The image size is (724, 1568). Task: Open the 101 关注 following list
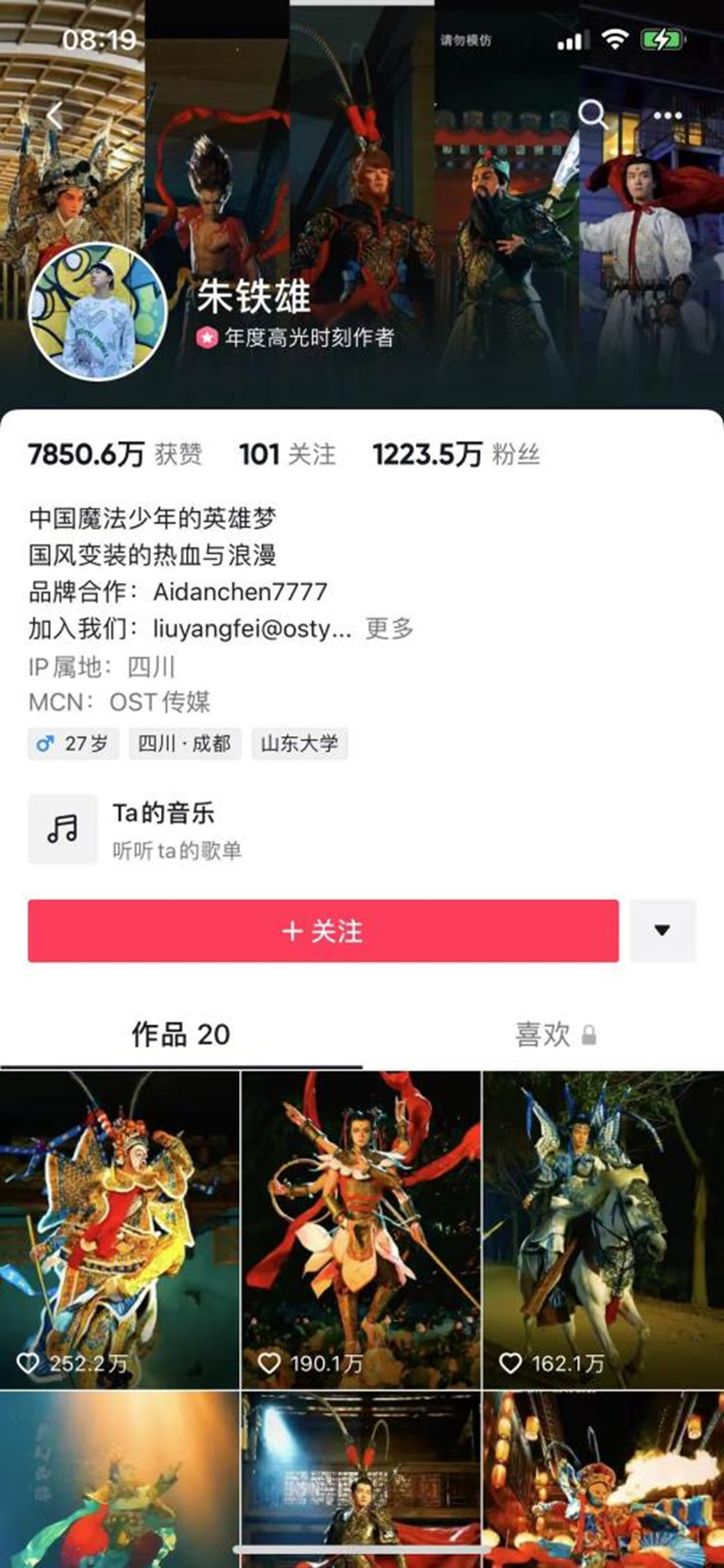coord(287,454)
